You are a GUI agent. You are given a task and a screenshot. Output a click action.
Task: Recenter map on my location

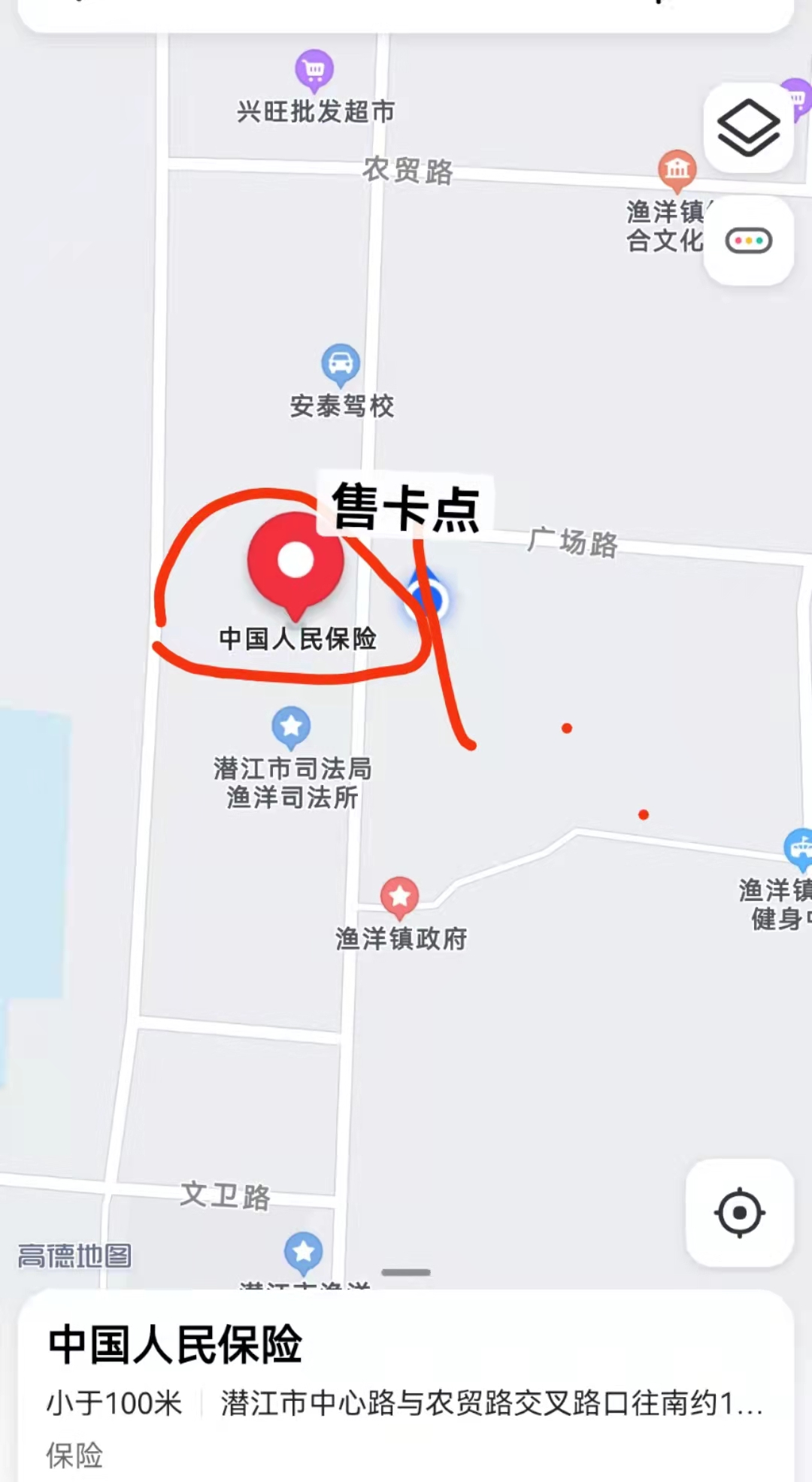(740, 1212)
